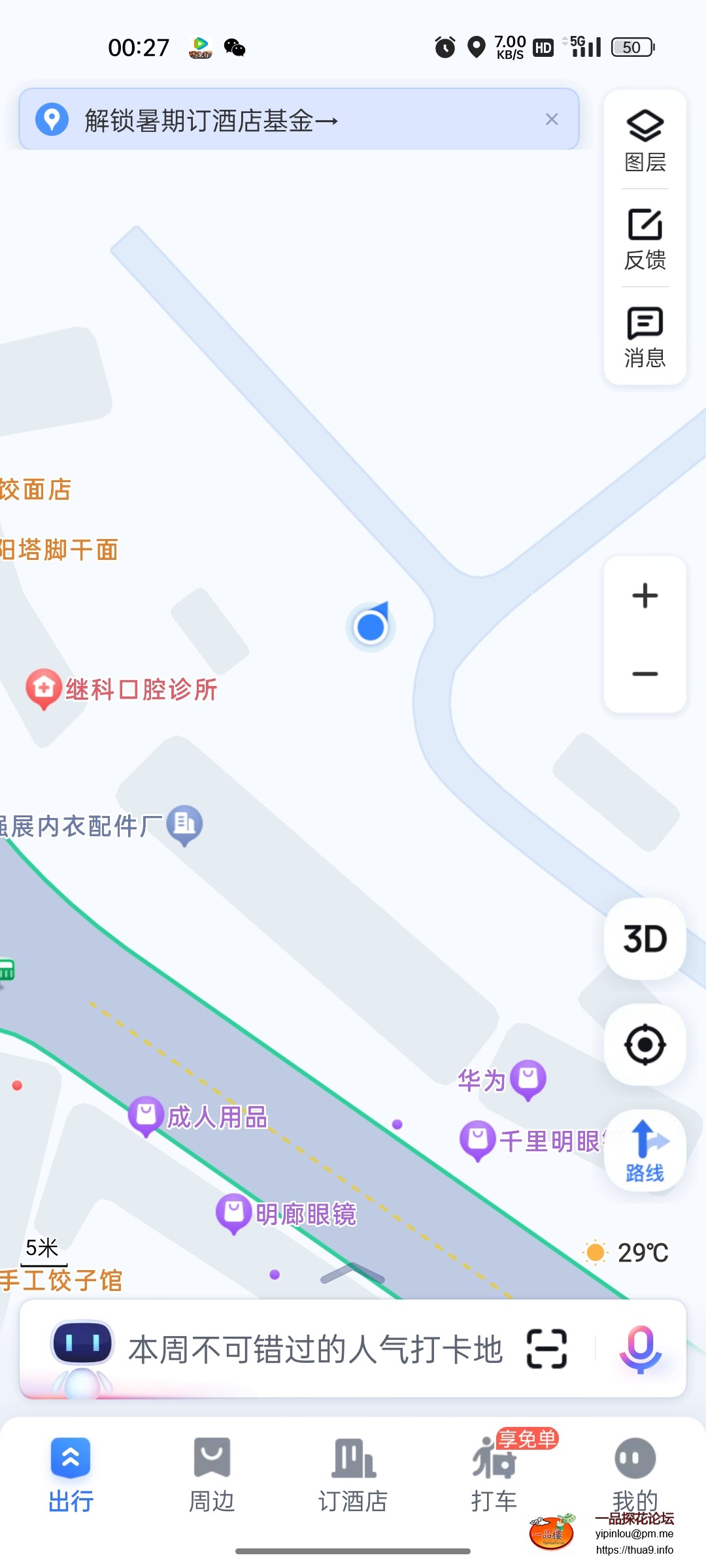706x1568 pixels.
Task: Open the 反馈 feedback option
Action: coord(645,238)
